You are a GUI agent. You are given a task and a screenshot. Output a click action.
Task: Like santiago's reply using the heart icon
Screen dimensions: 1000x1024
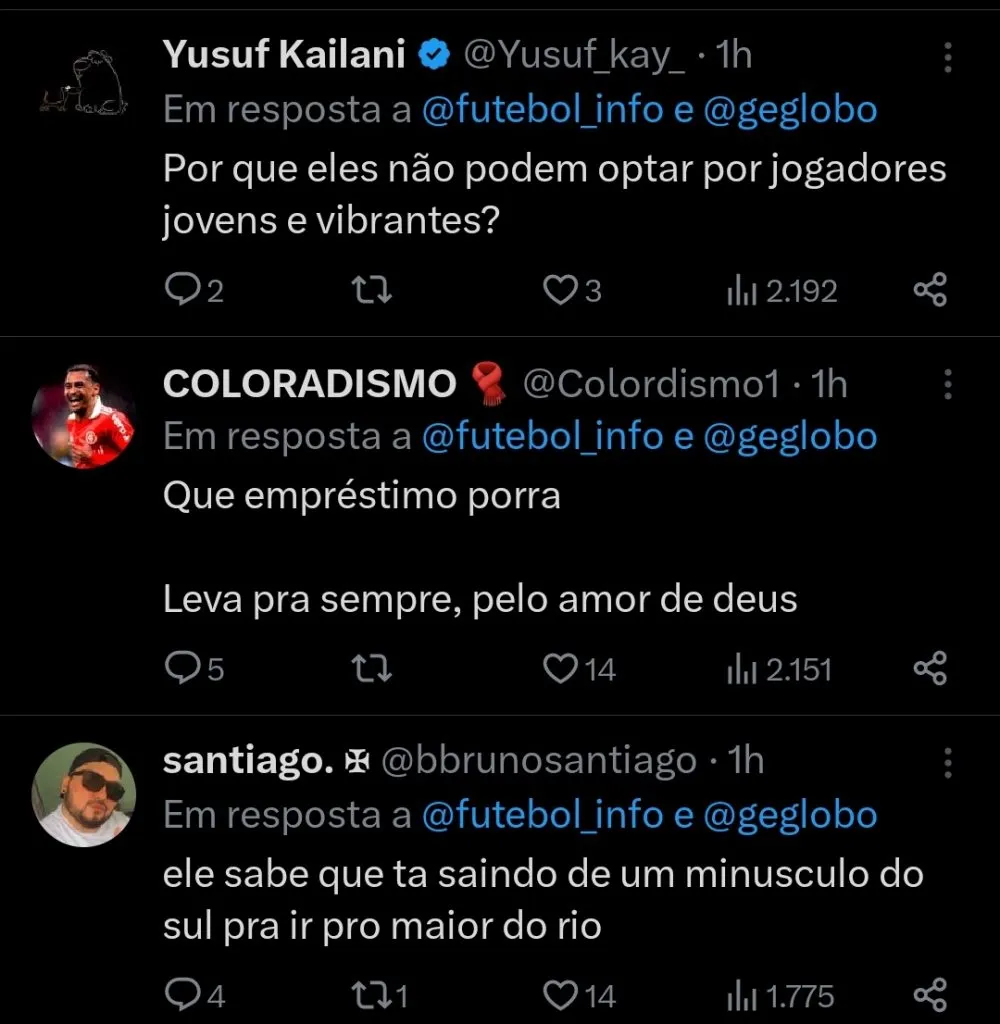tap(563, 995)
